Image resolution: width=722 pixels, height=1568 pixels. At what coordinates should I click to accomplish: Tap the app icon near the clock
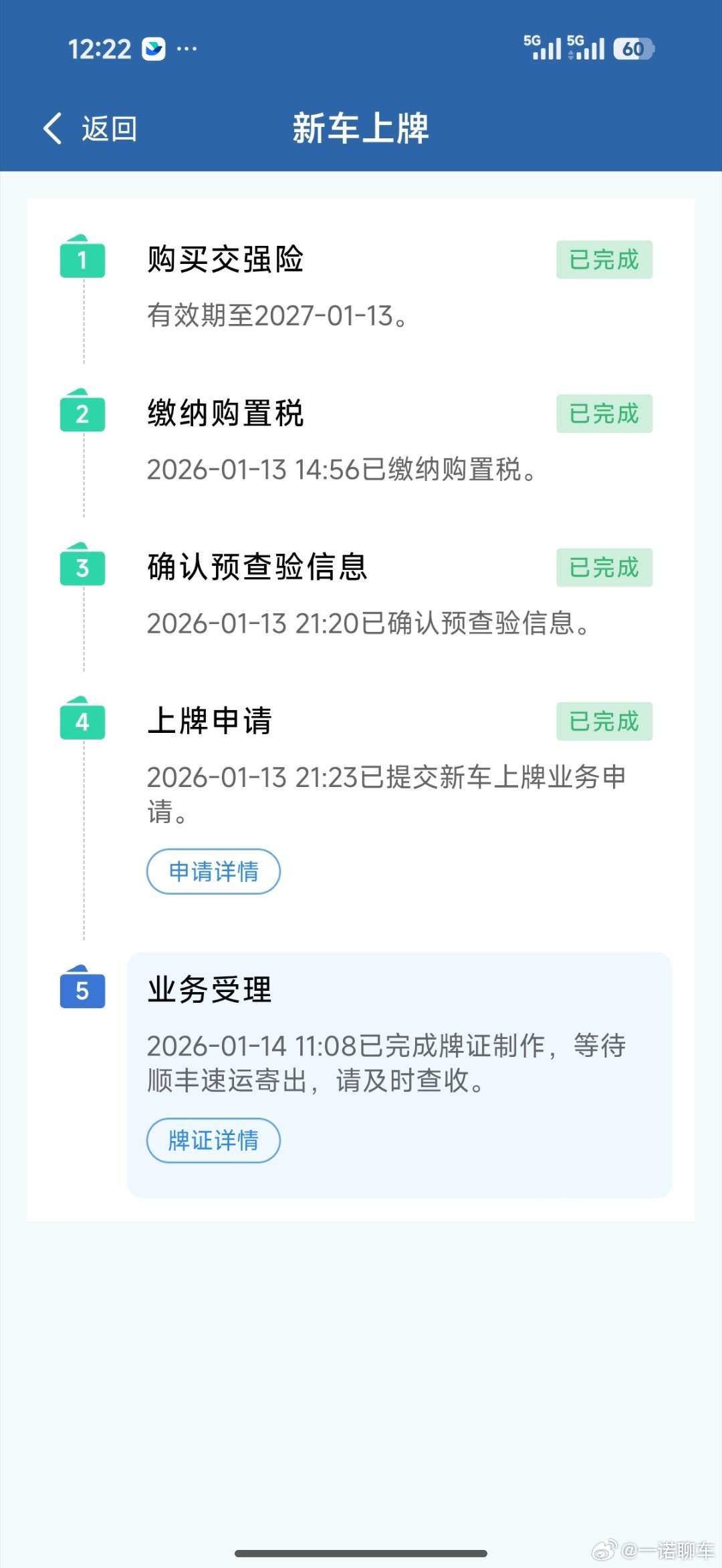tap(154, 48)
